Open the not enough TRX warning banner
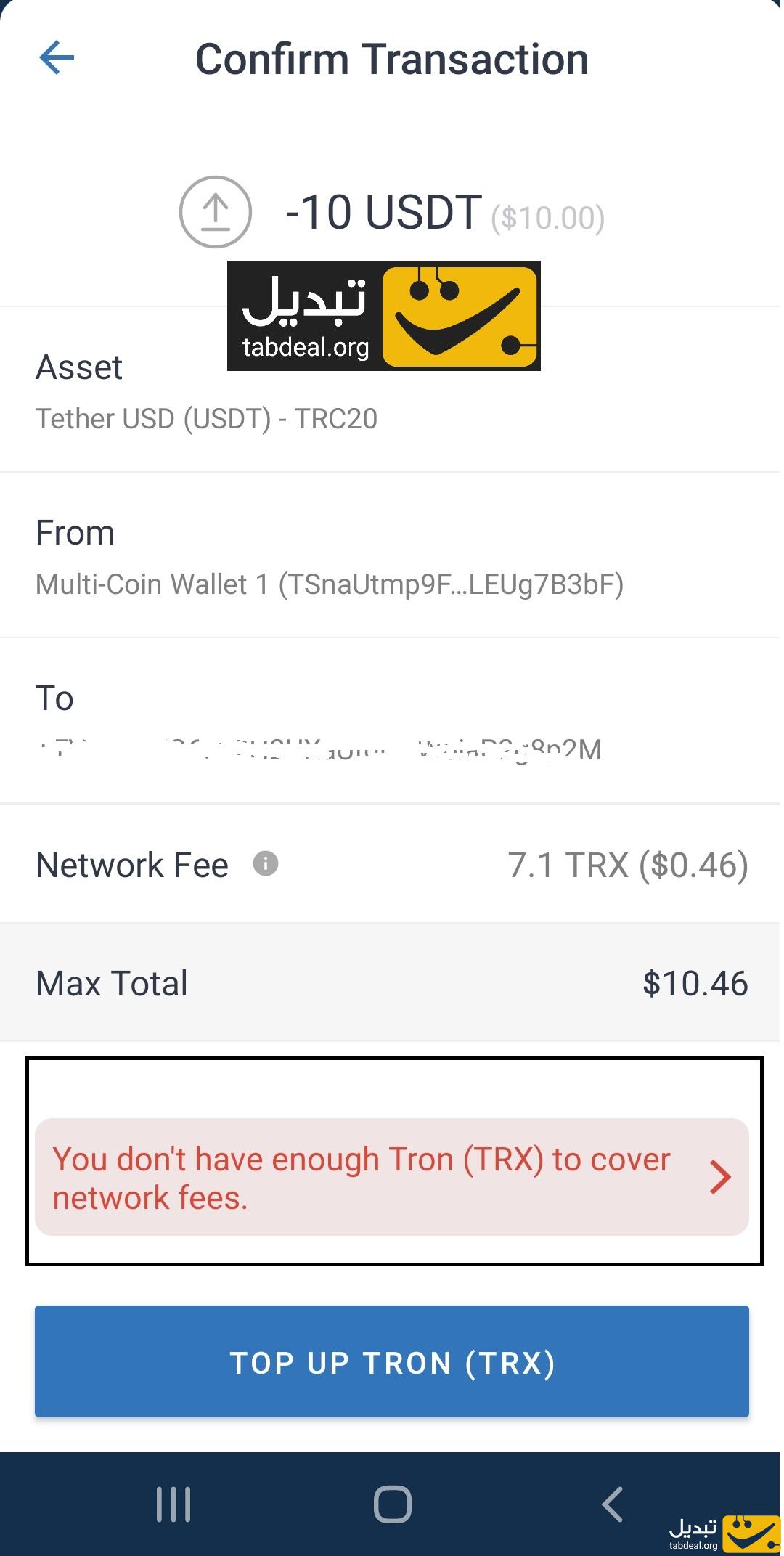 392,1177
